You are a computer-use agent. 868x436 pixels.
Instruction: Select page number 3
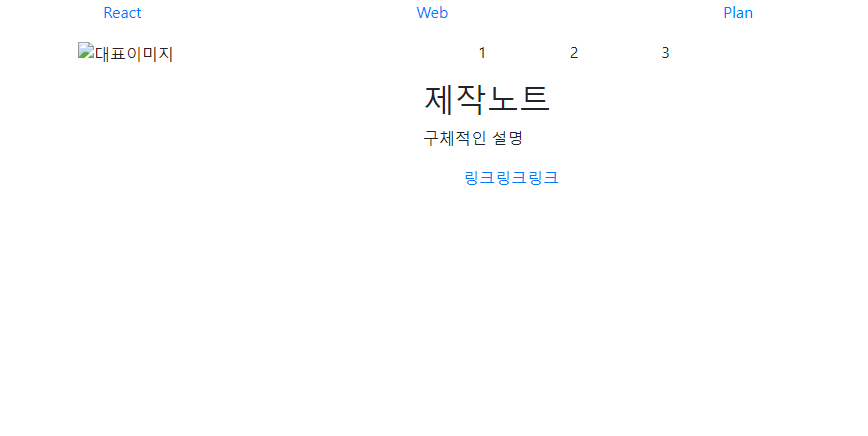pos(665,53)
